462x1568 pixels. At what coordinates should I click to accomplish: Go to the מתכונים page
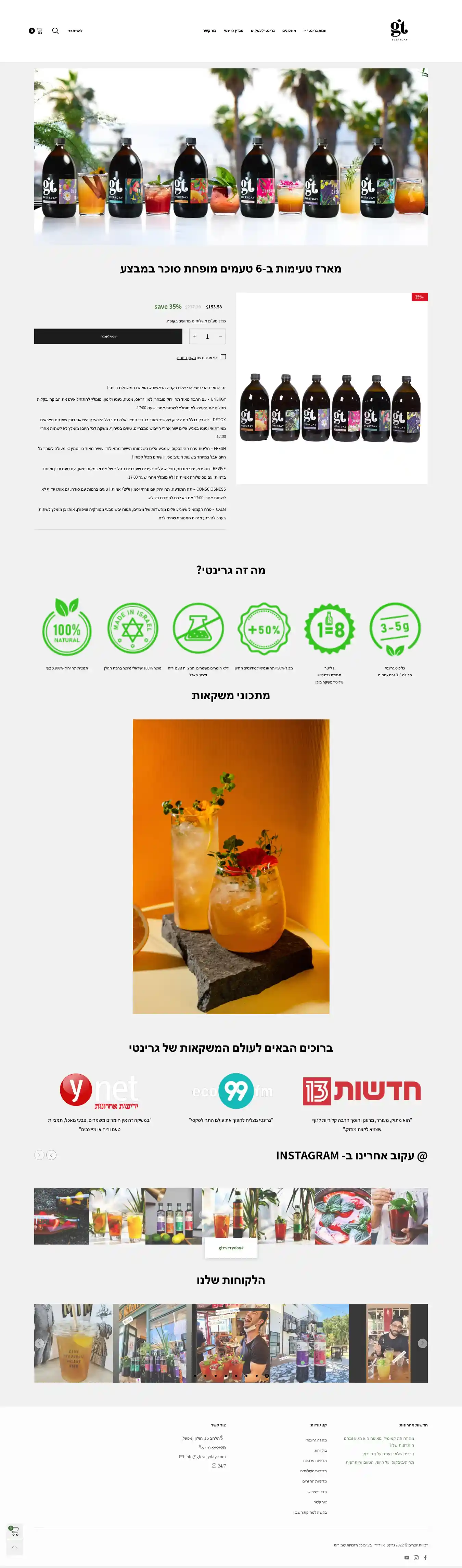[289, 31]
